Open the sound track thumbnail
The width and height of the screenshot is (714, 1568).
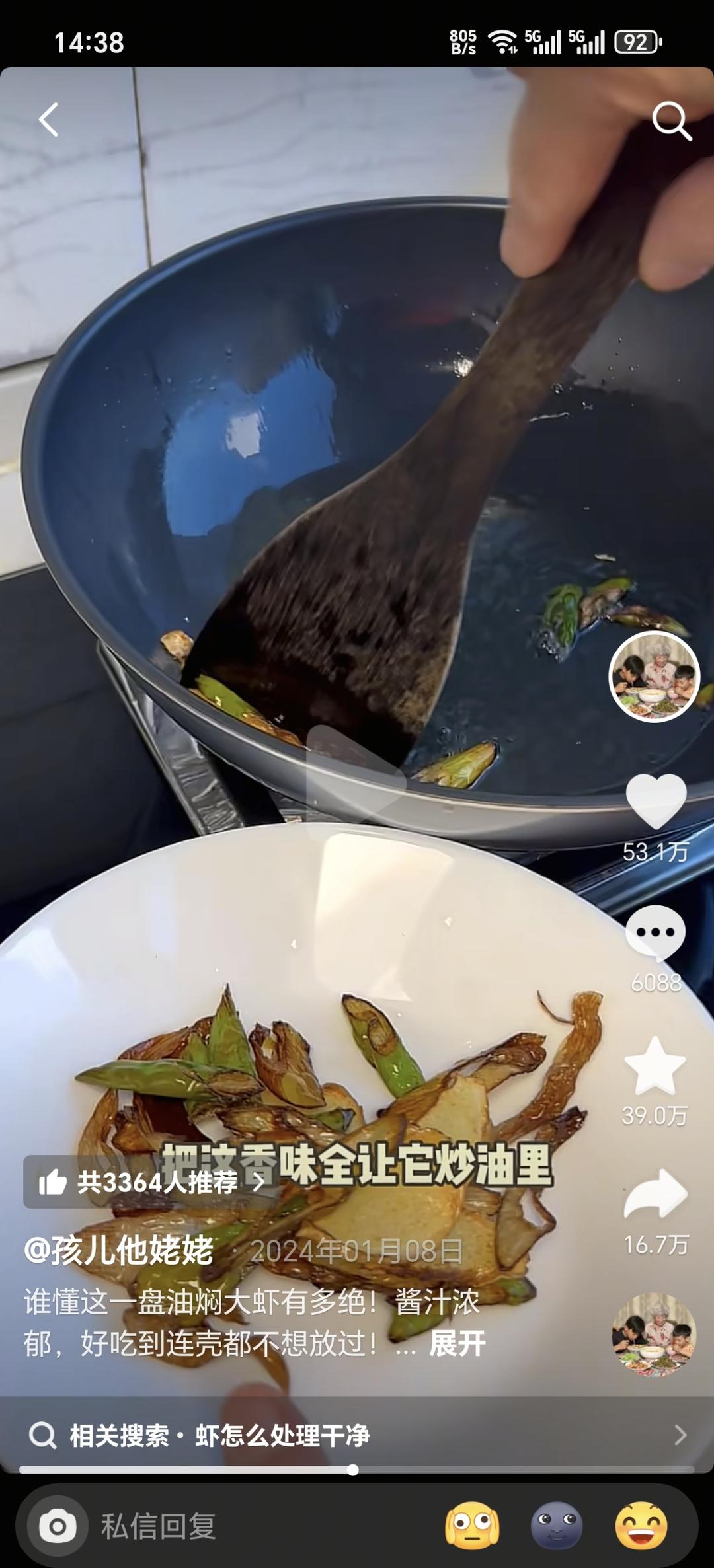654,1334
